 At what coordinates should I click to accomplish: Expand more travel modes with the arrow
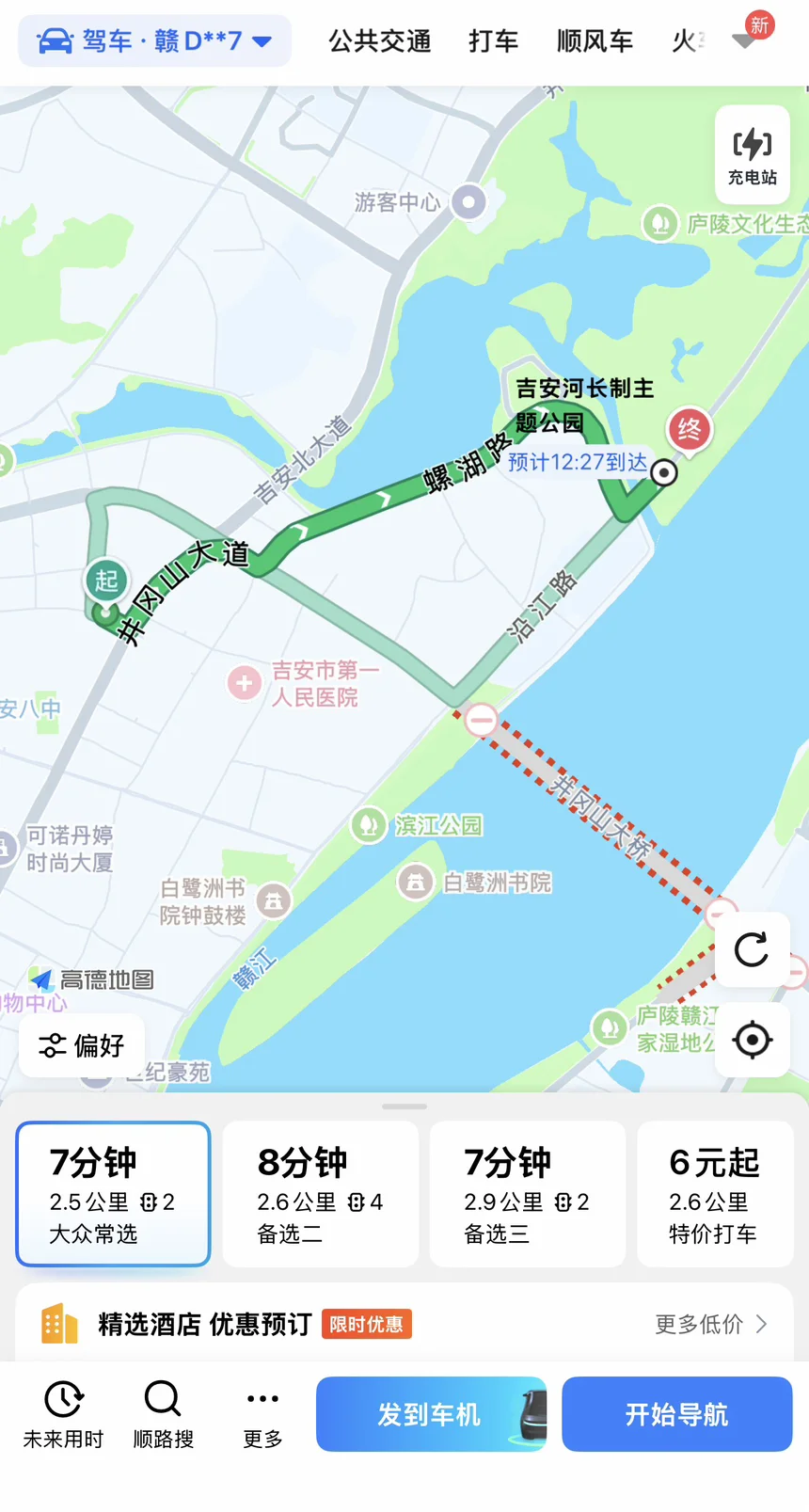pyautogui.click(x=744, y=41)
